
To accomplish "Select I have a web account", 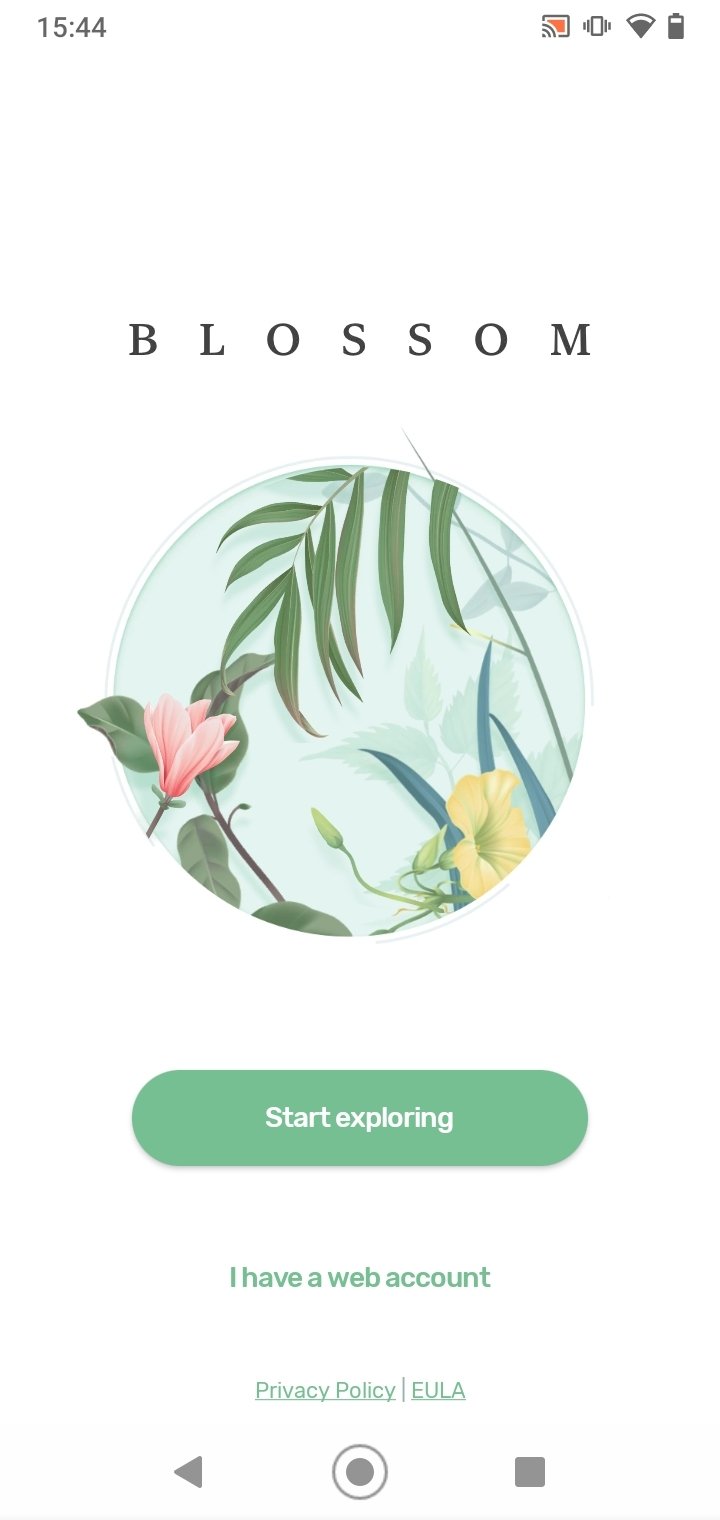I will click(x=360, y=1277).
